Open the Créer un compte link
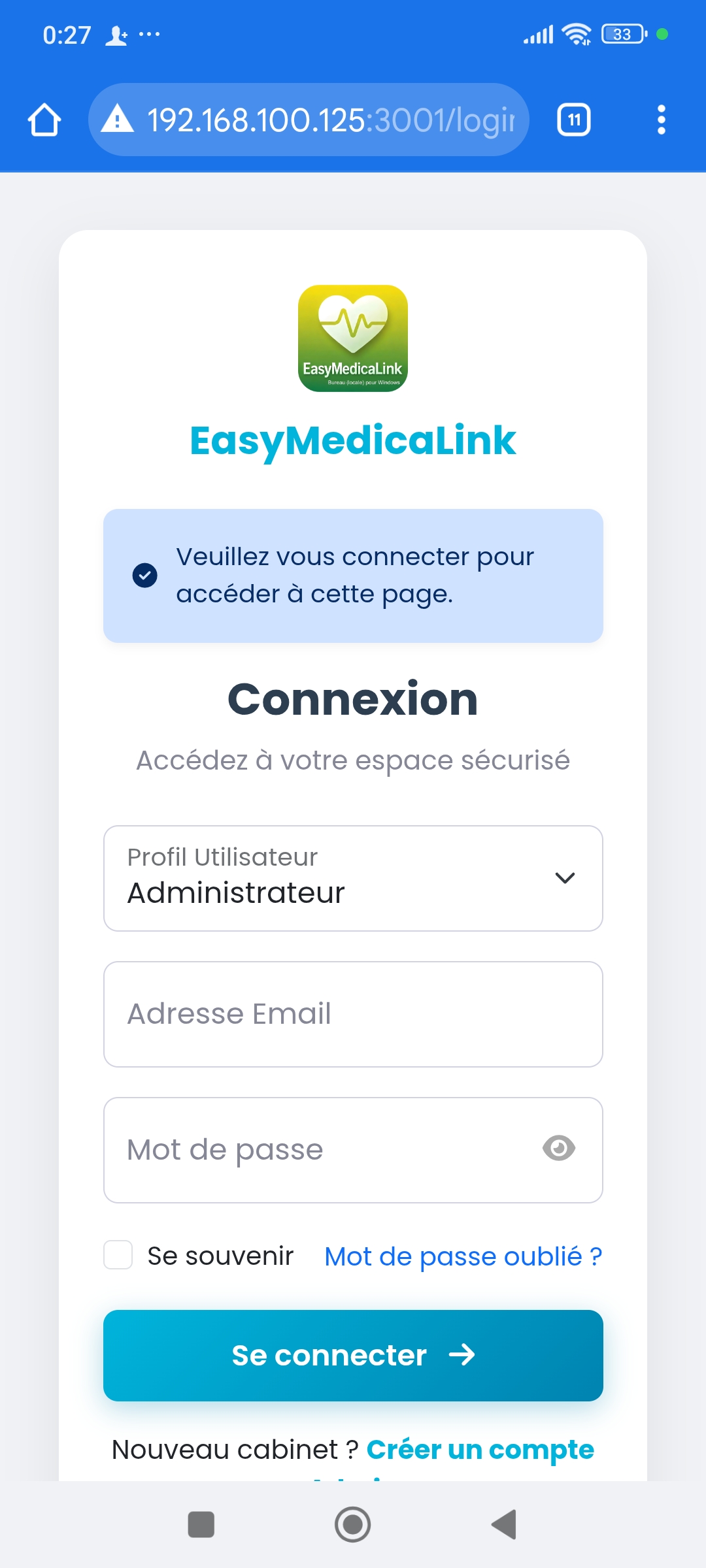The height and width of the screenshot is (1568, 706). click(480, 1449)
